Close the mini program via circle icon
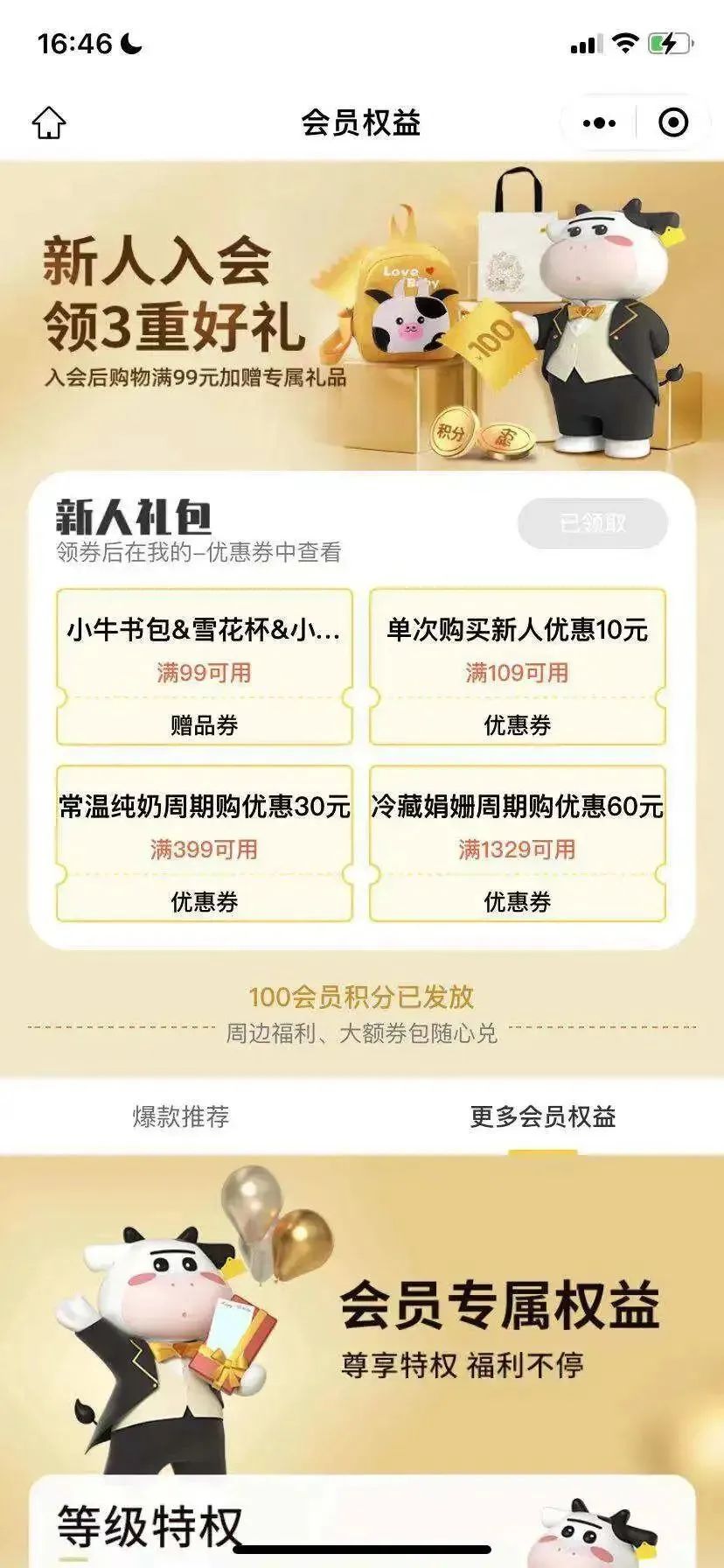 672,122
